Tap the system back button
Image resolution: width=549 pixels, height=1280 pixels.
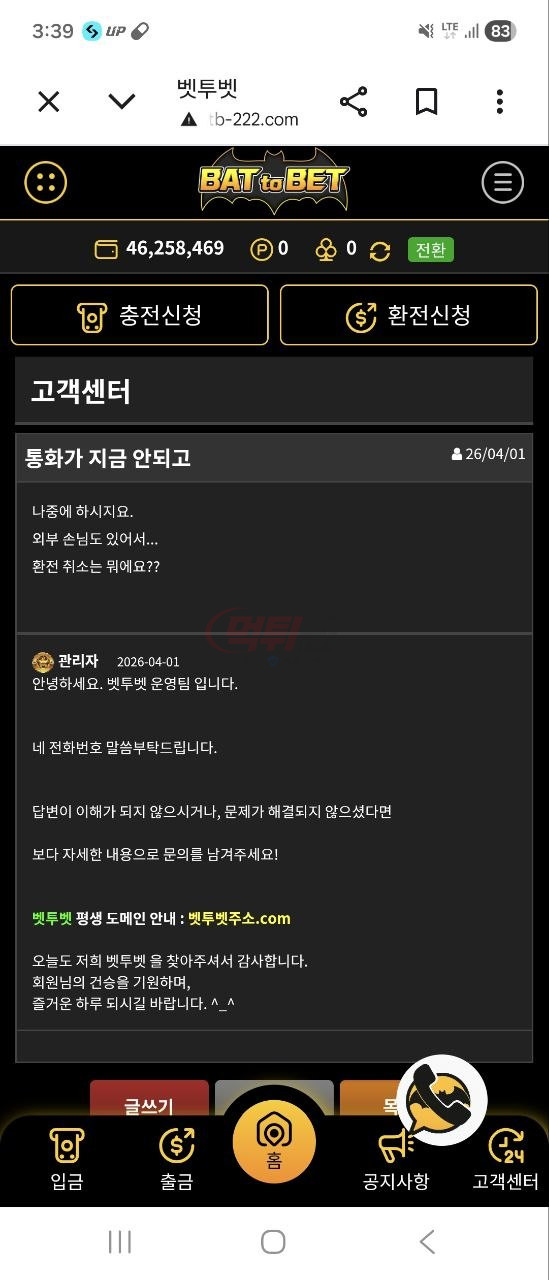[427, 1242]
